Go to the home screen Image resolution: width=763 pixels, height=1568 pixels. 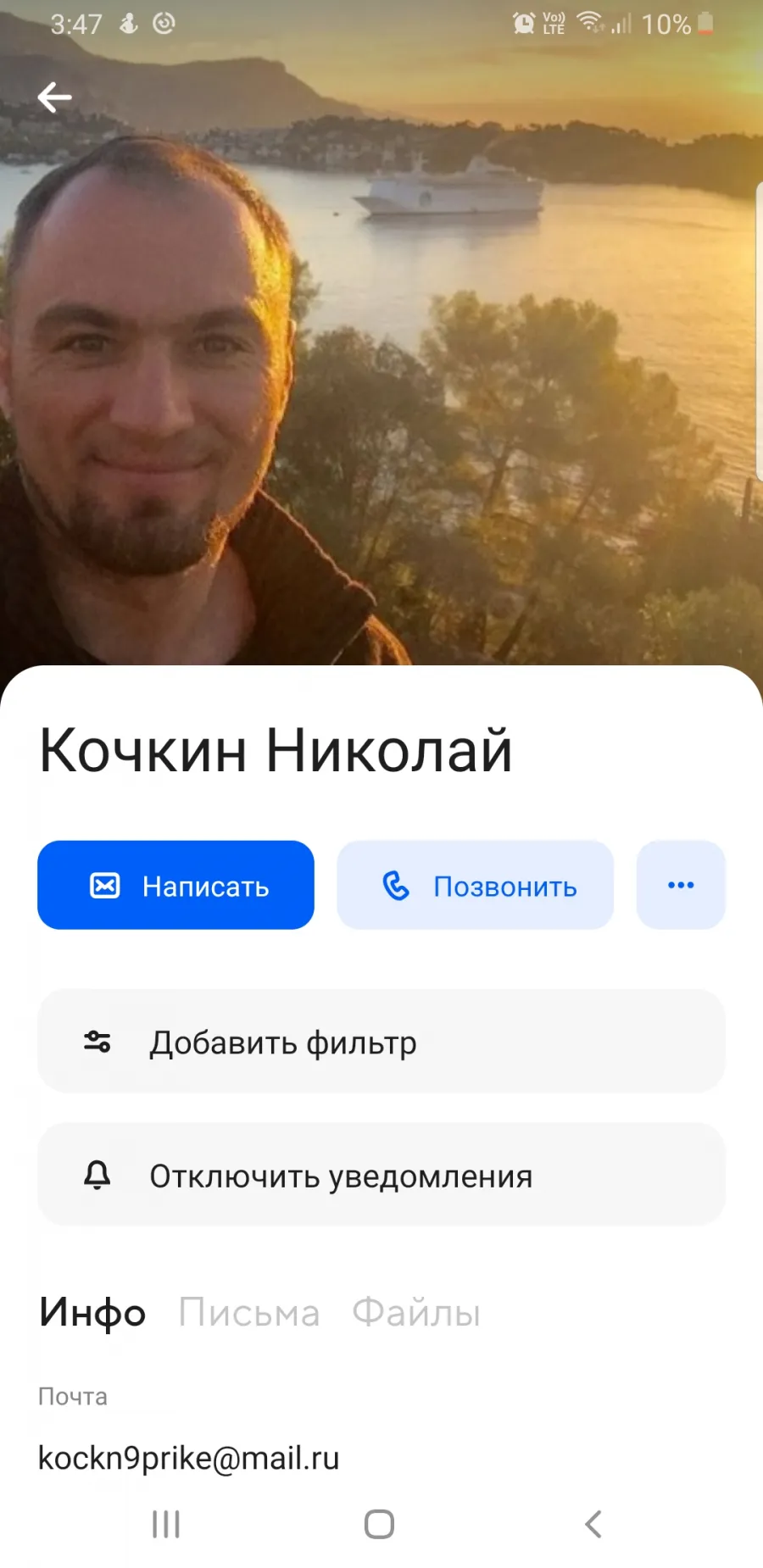point(379,1524)
